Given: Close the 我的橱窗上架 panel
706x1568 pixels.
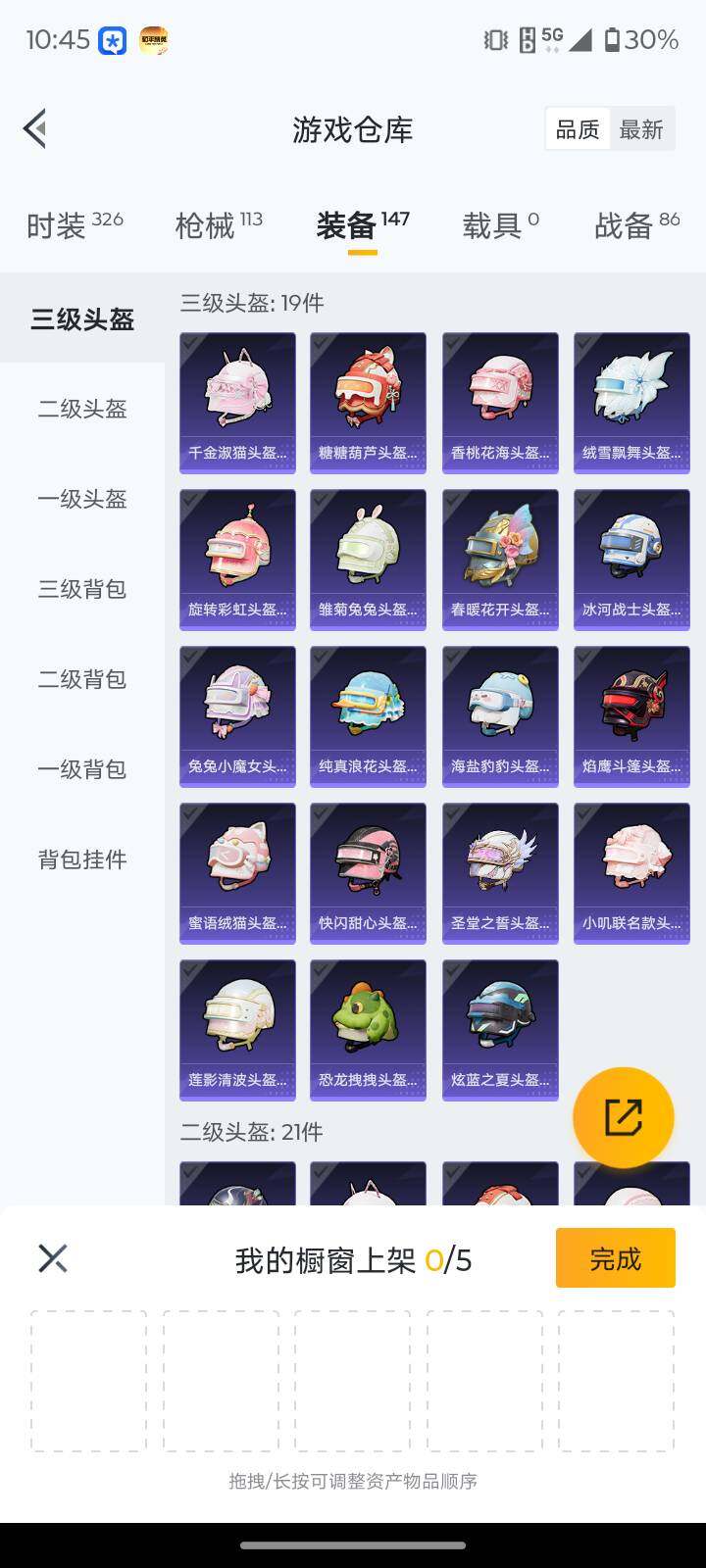Looking at the screenshot, I should 53,1258.
